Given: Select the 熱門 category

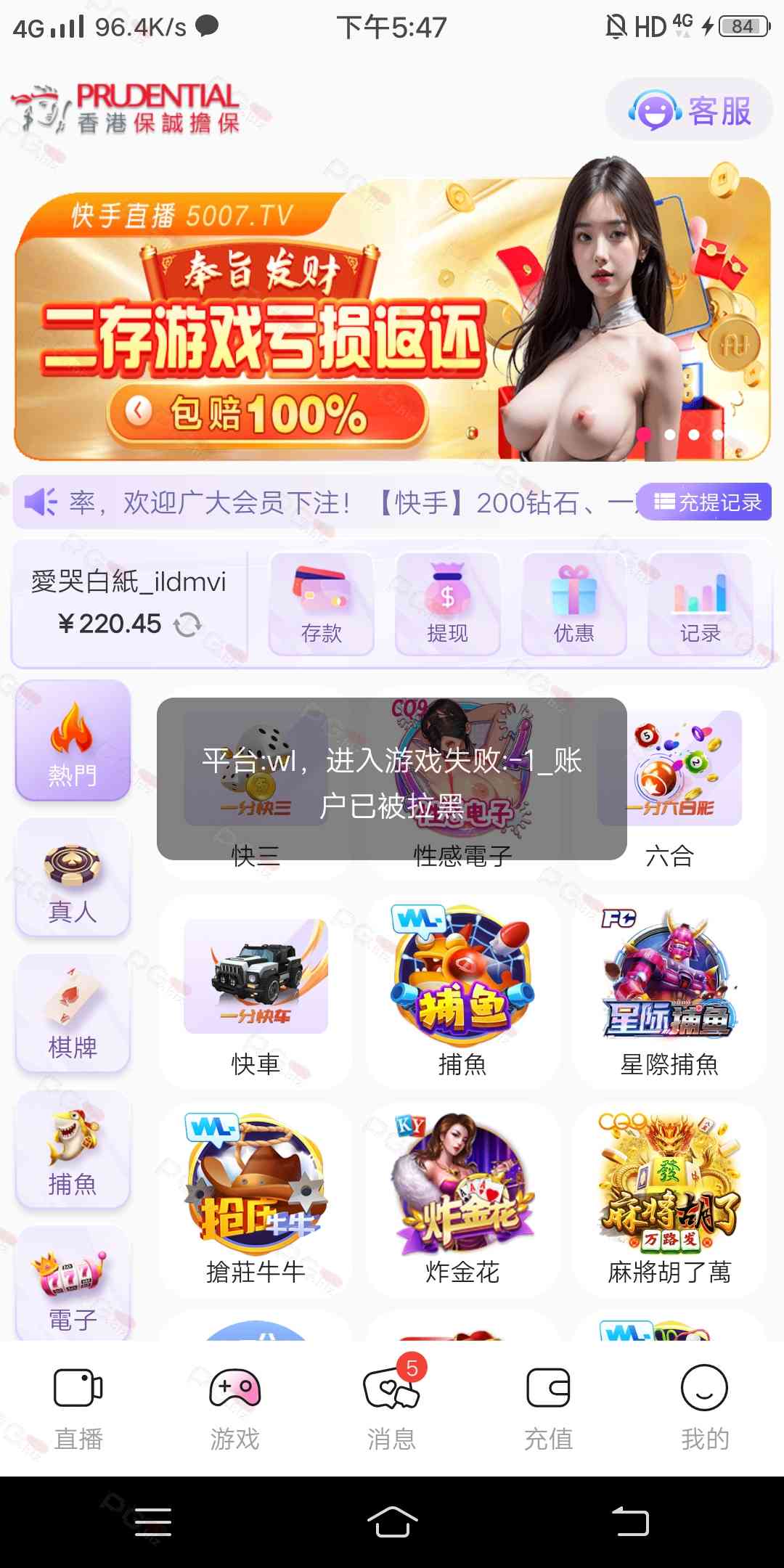Looking at the screenshot, I should click(x=73, y=740).
